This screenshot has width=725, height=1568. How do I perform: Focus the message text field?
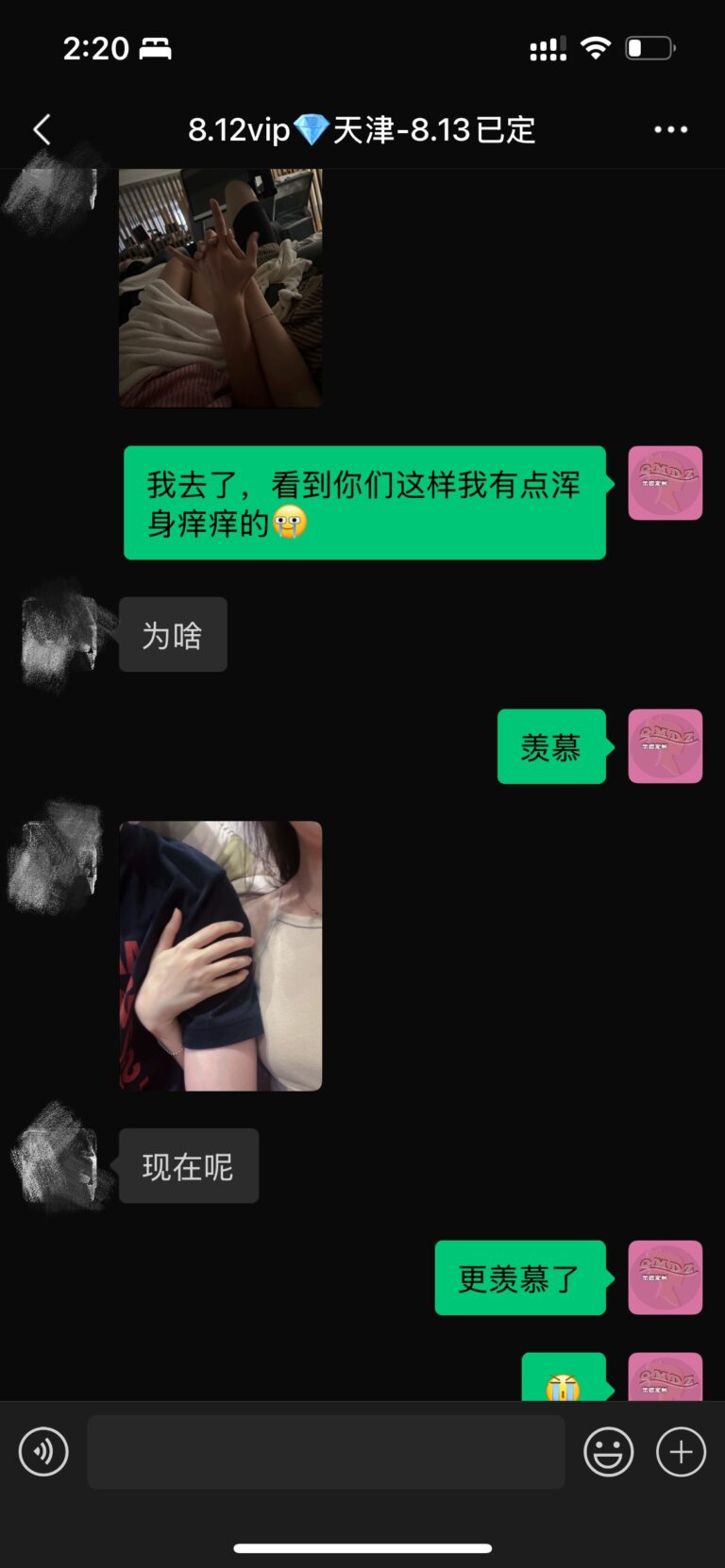(x=326, y=1452)
